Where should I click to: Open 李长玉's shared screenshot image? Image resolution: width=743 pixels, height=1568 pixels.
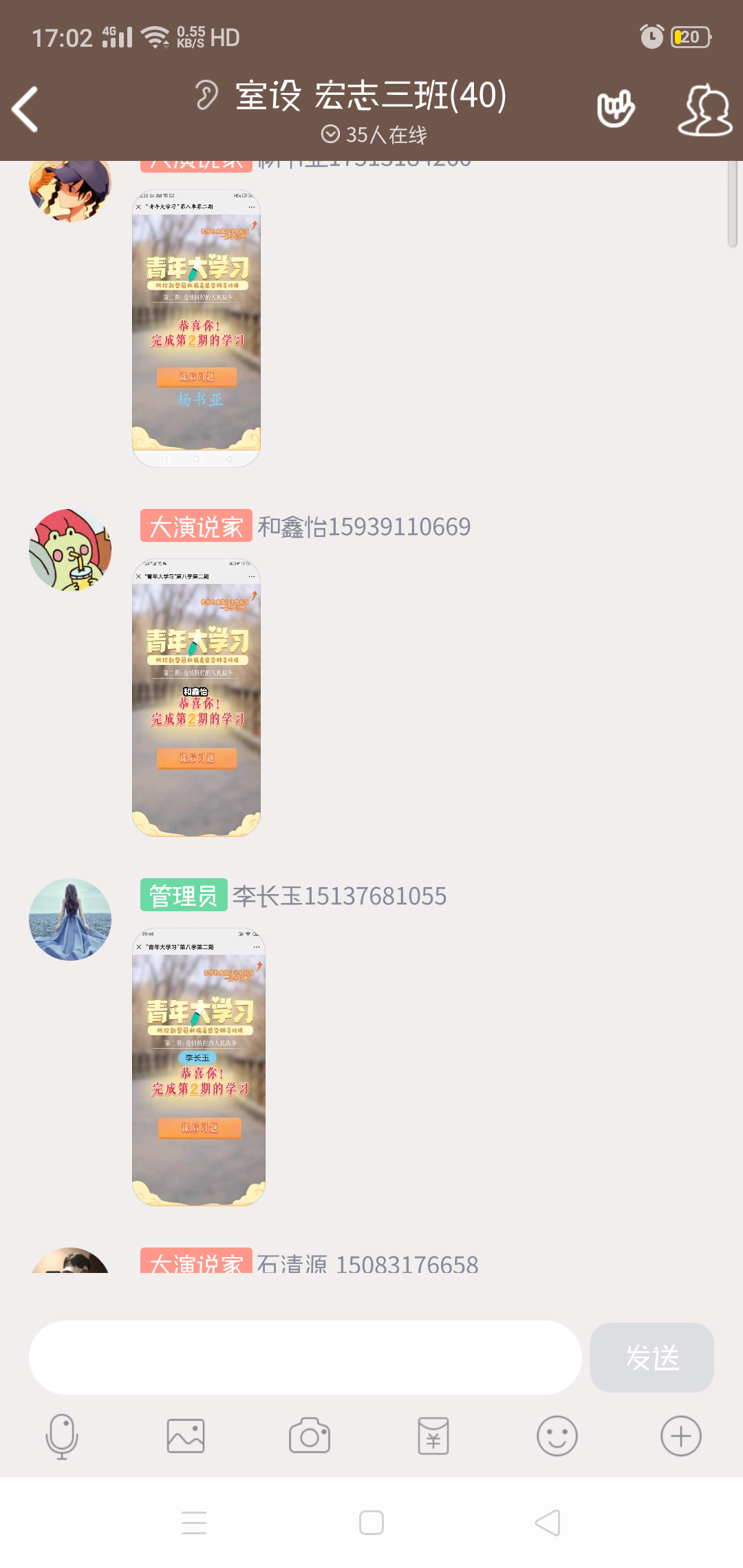(198, 1066)
